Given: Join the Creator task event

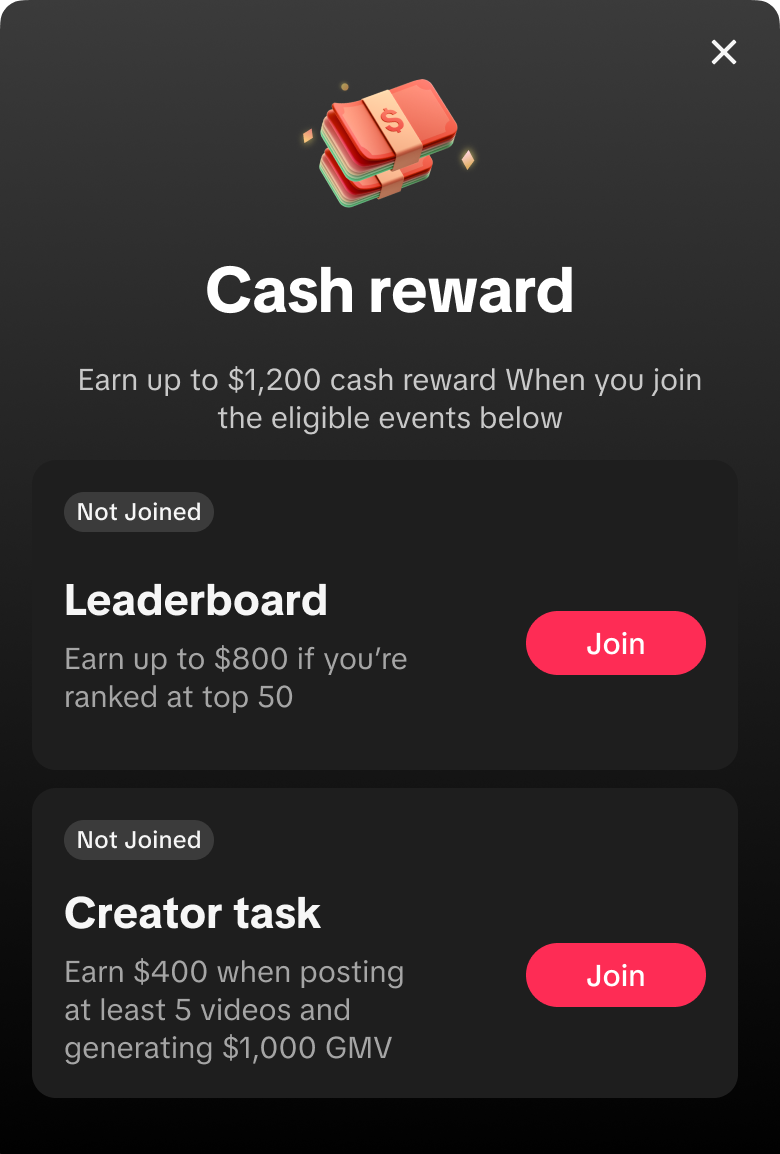Looking at the screenshot, I should [615, 975].
